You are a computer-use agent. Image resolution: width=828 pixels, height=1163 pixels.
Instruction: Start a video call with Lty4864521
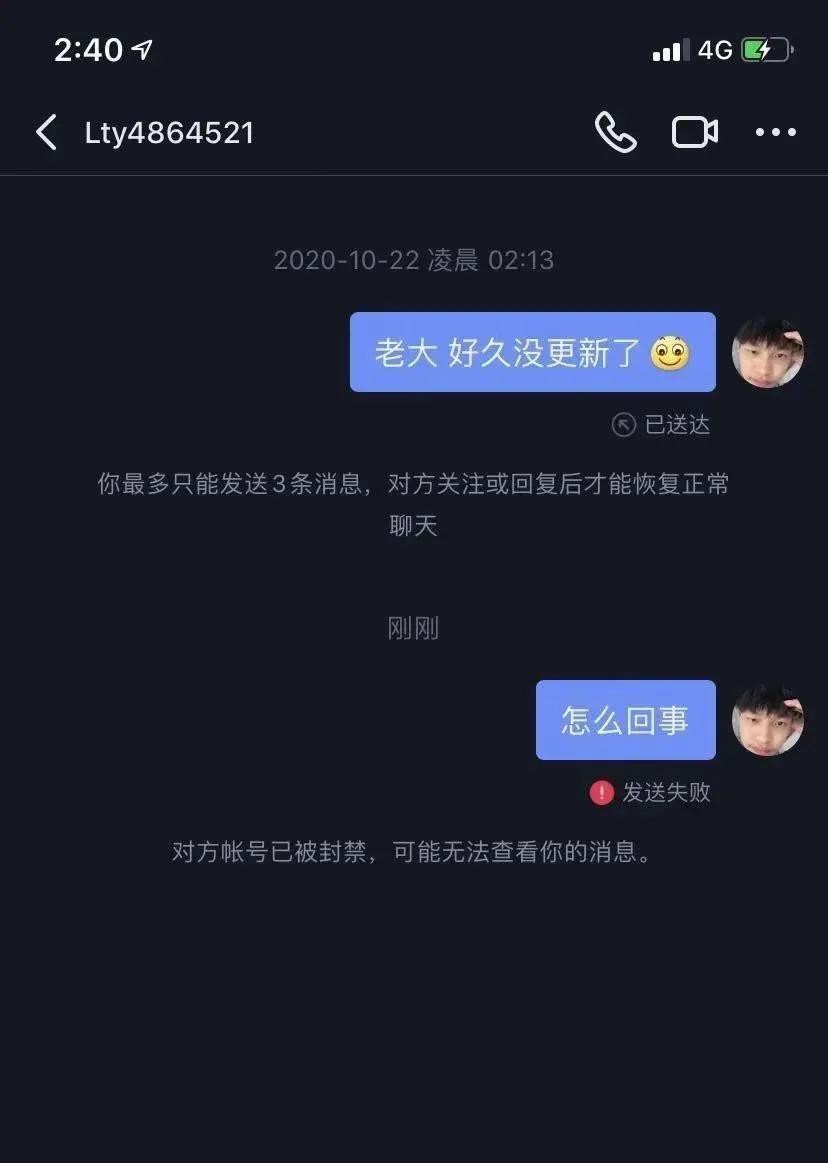click(695, 132)
